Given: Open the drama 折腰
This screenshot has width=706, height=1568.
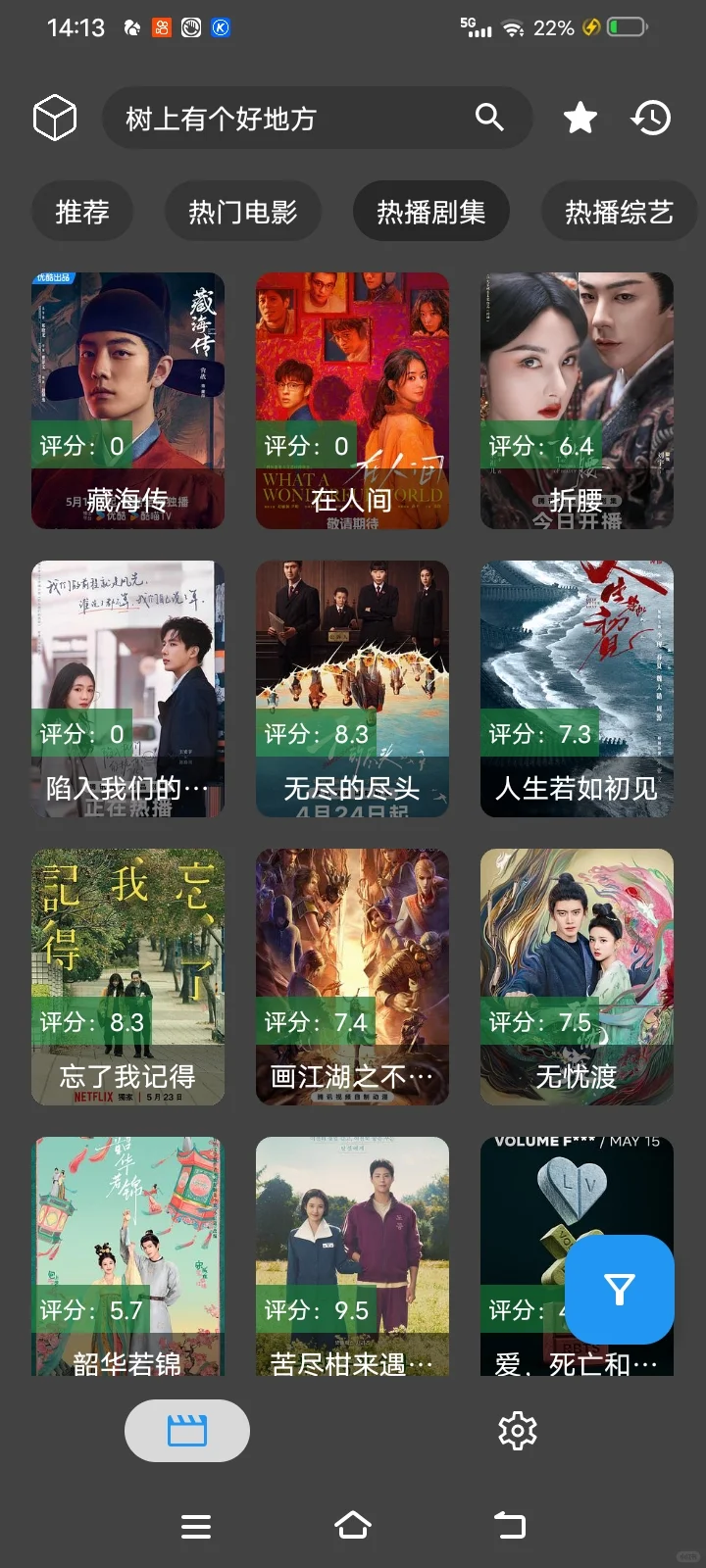Looking at the screenshot, I should click(577, 401).
